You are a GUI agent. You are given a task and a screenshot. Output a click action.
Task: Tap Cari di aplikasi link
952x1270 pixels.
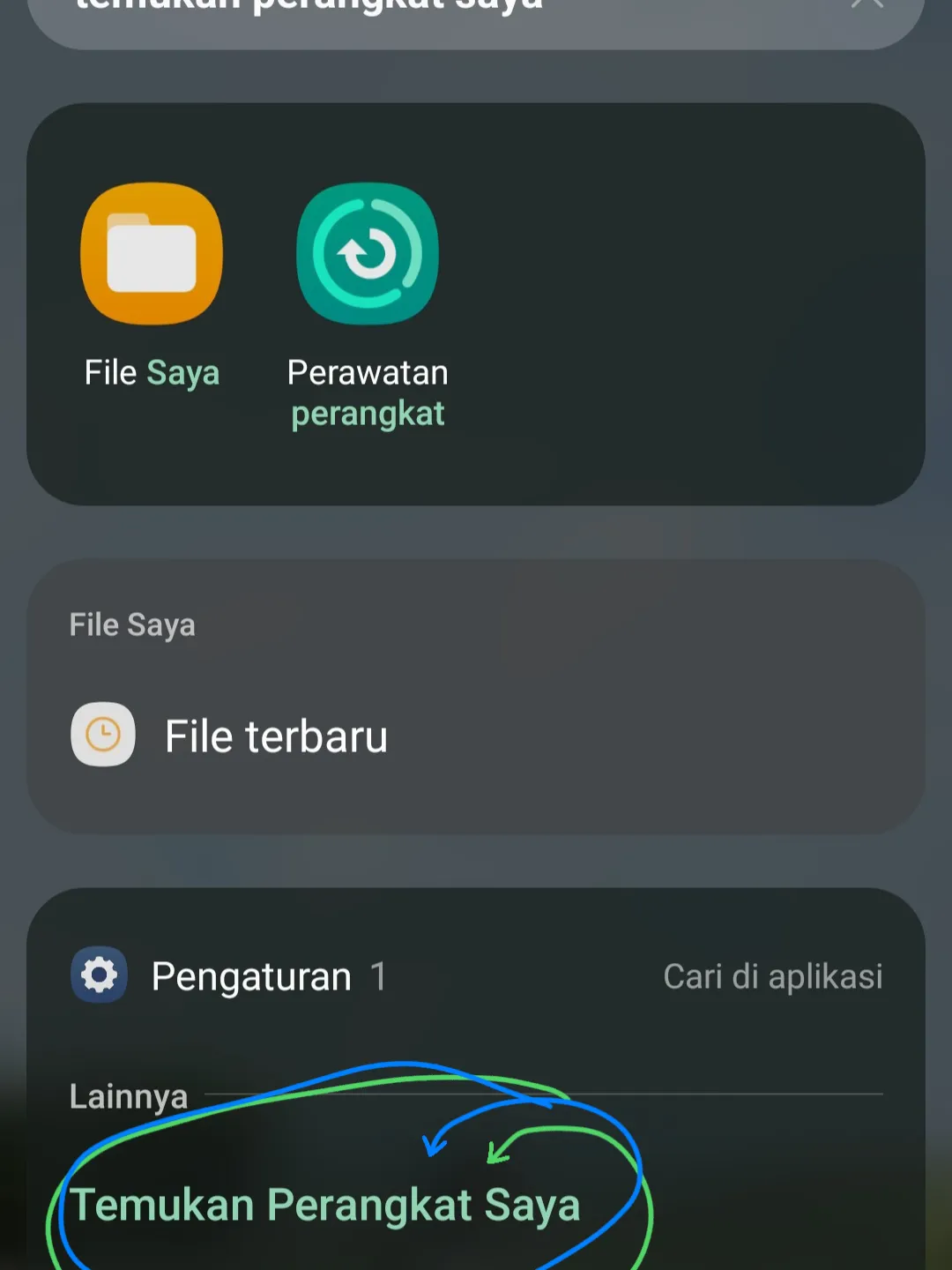coord(772,976)
